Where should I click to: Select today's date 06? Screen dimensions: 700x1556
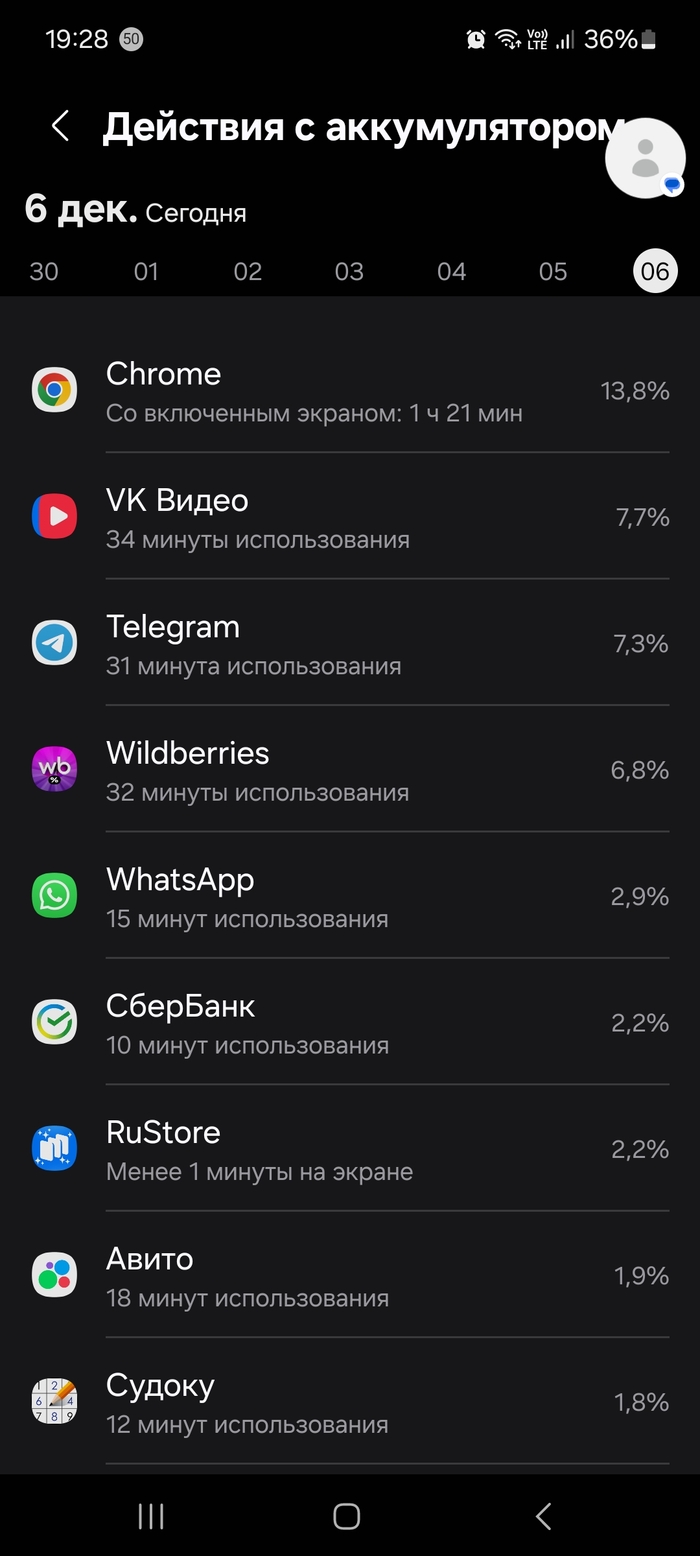coord(655,271)
